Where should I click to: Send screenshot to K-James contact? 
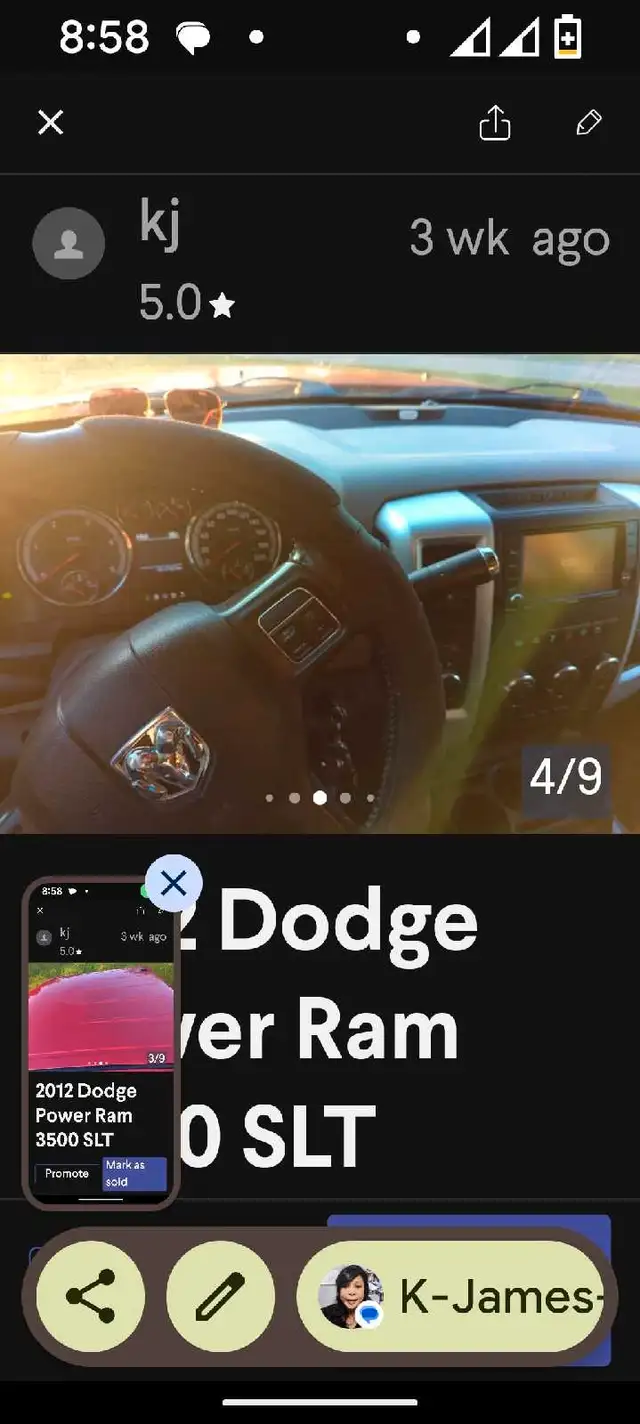click(450, 1297)
